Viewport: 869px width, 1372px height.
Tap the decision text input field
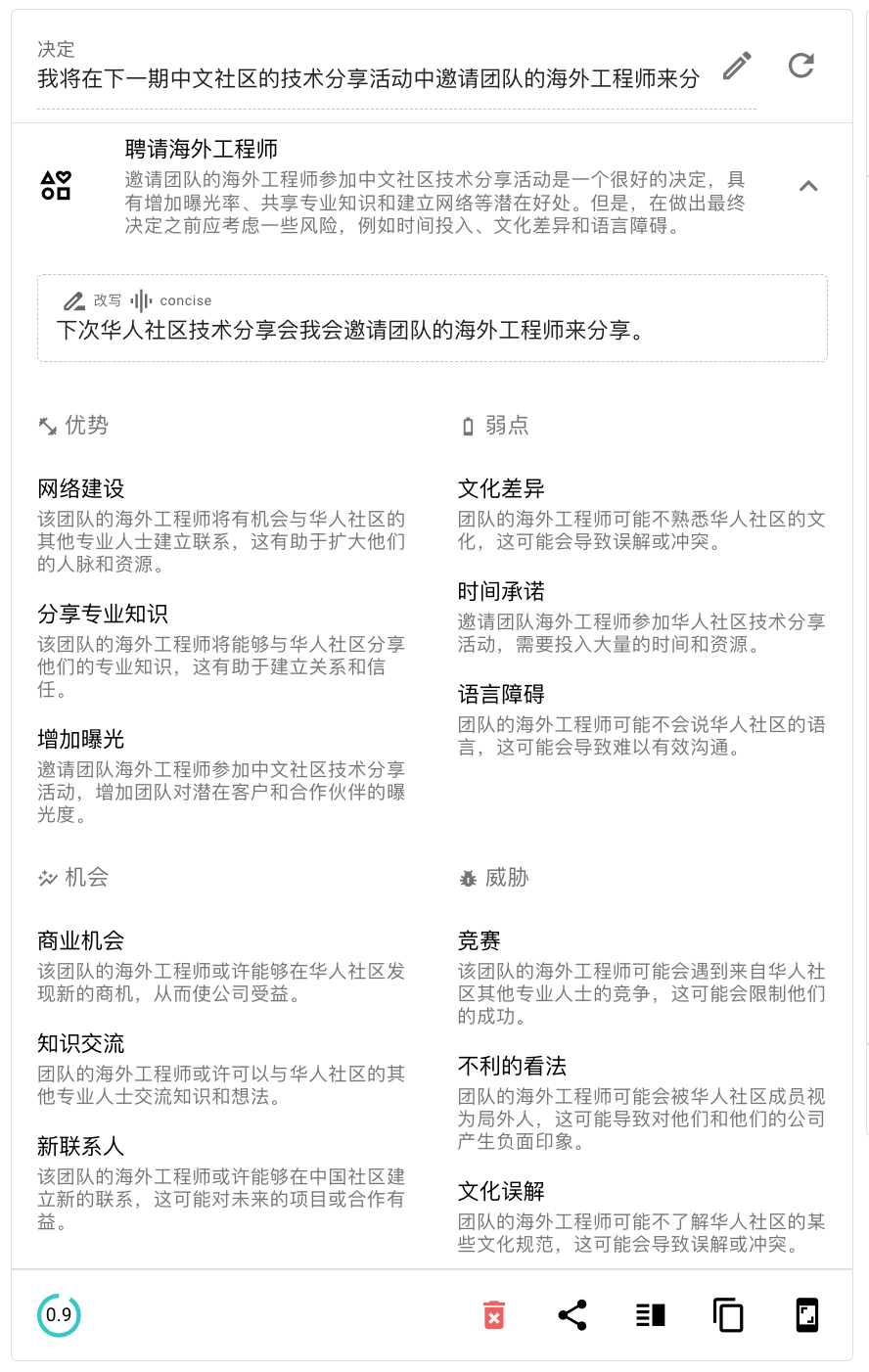[x=368, y=78]
